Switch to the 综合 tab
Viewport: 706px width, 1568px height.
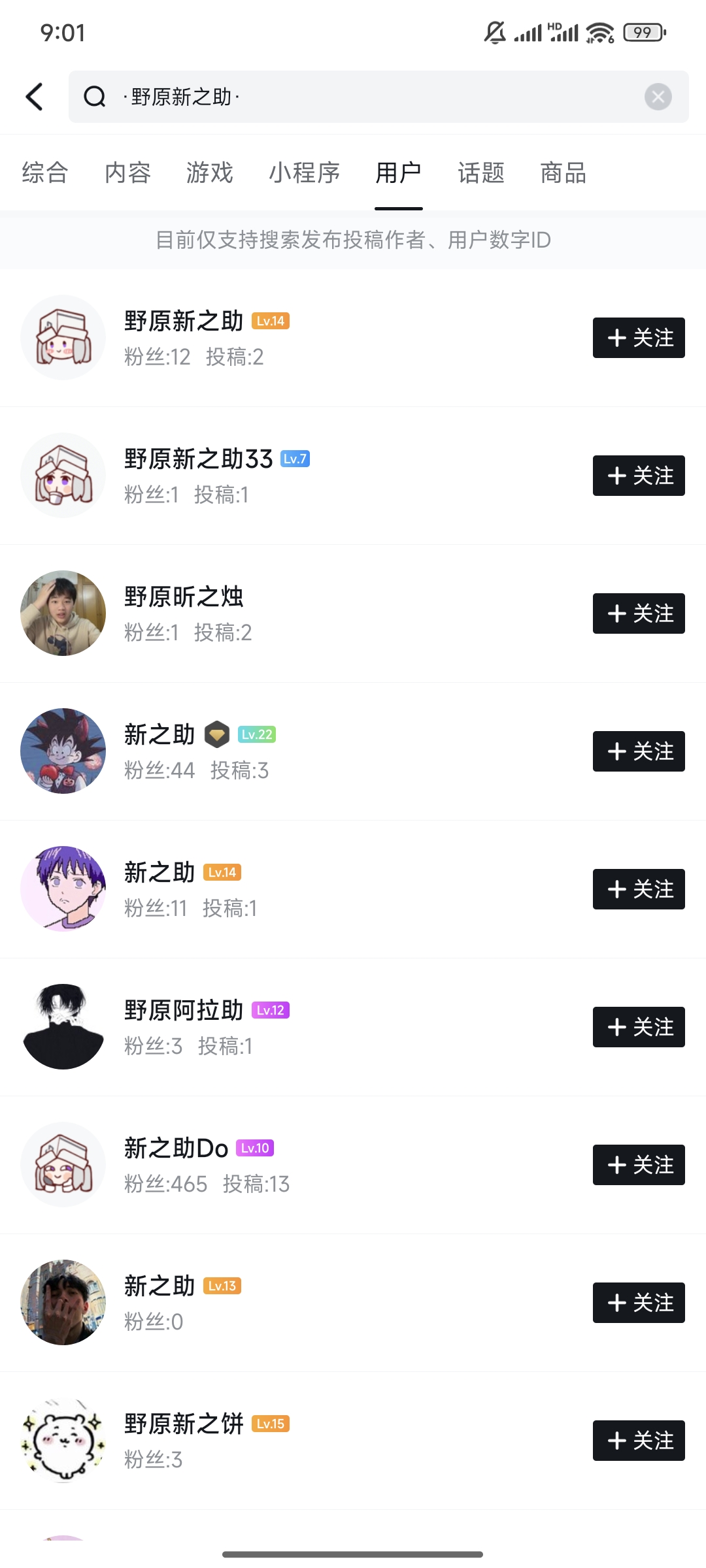point(45,173)
